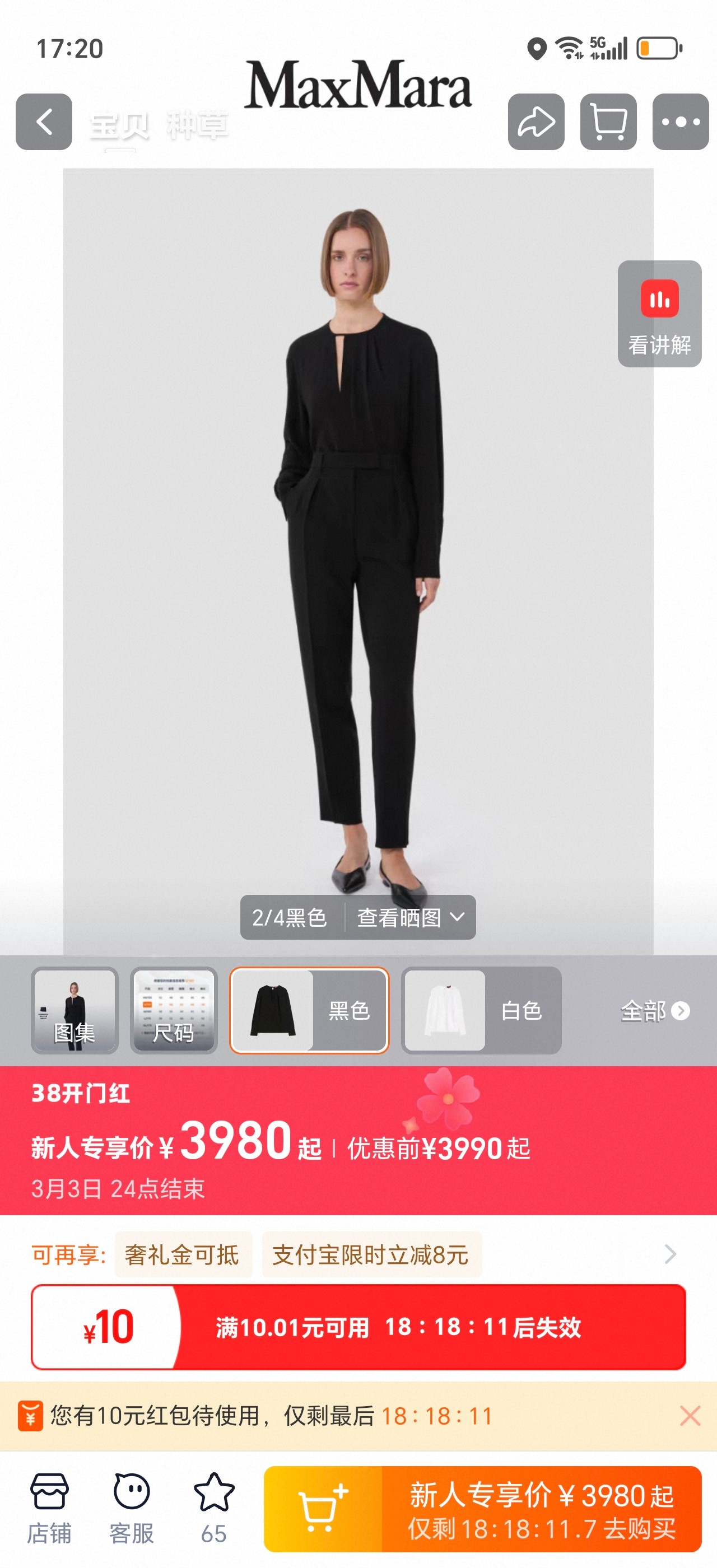Share this Max Mara product

[x=536, y=122]
